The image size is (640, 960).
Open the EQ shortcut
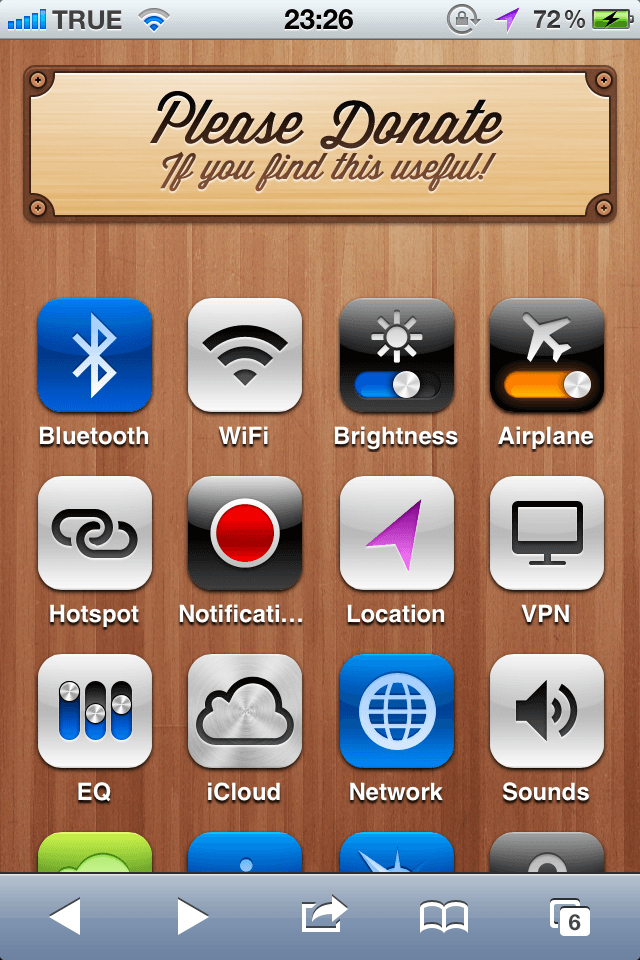[x=95, y=711]
